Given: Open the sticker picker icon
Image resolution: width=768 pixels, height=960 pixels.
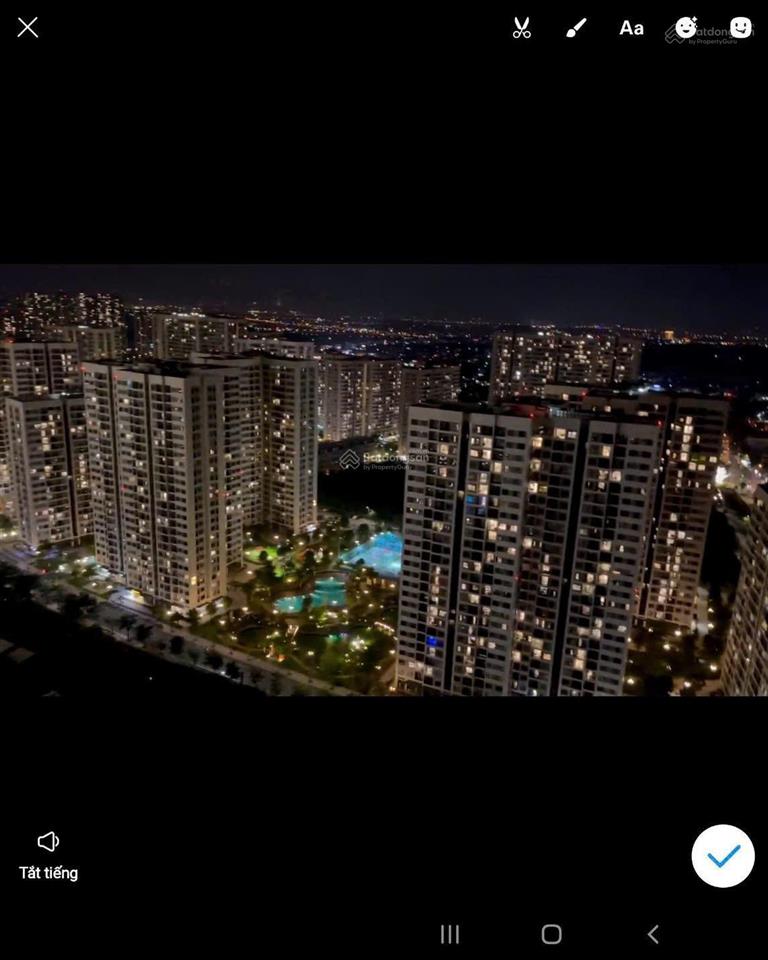Looking at the screenshot, I should point(737,27).
